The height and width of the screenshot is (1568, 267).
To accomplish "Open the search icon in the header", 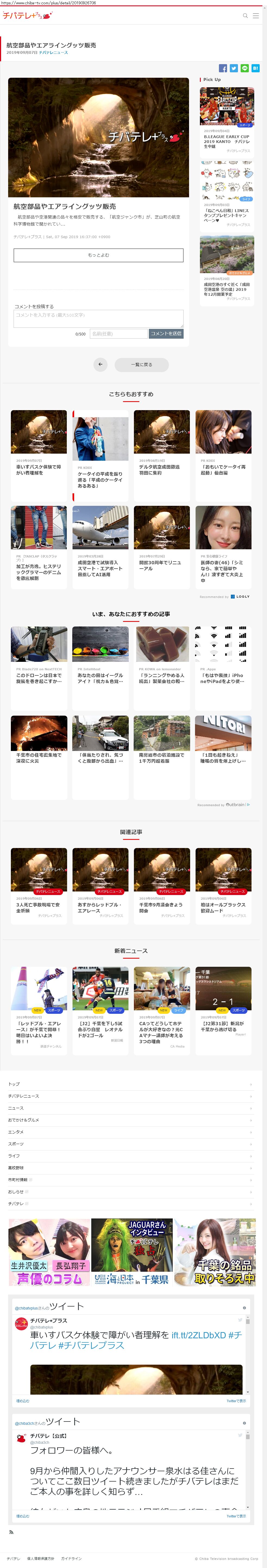I will click(245, 16).
